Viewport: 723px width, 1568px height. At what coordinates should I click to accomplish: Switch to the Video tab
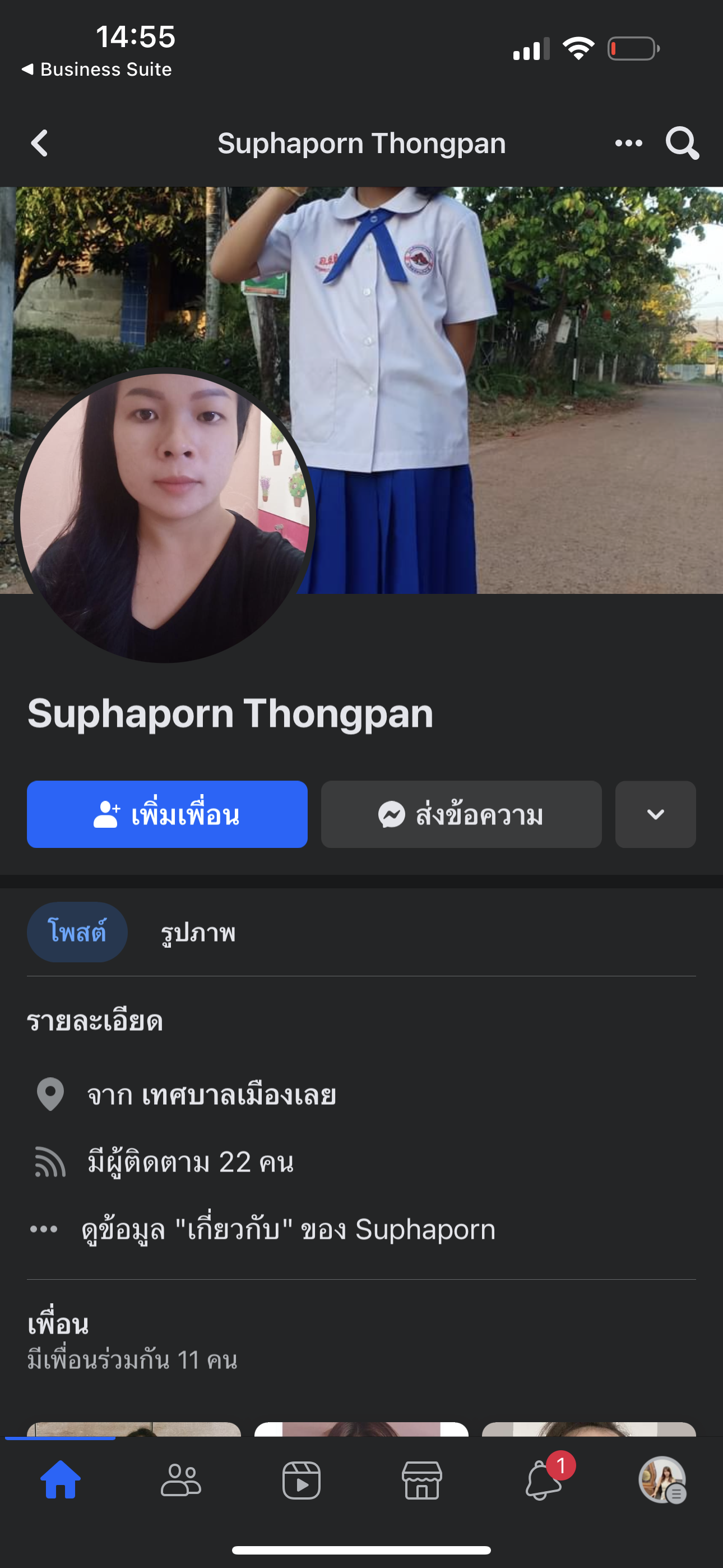(302, 1480)
